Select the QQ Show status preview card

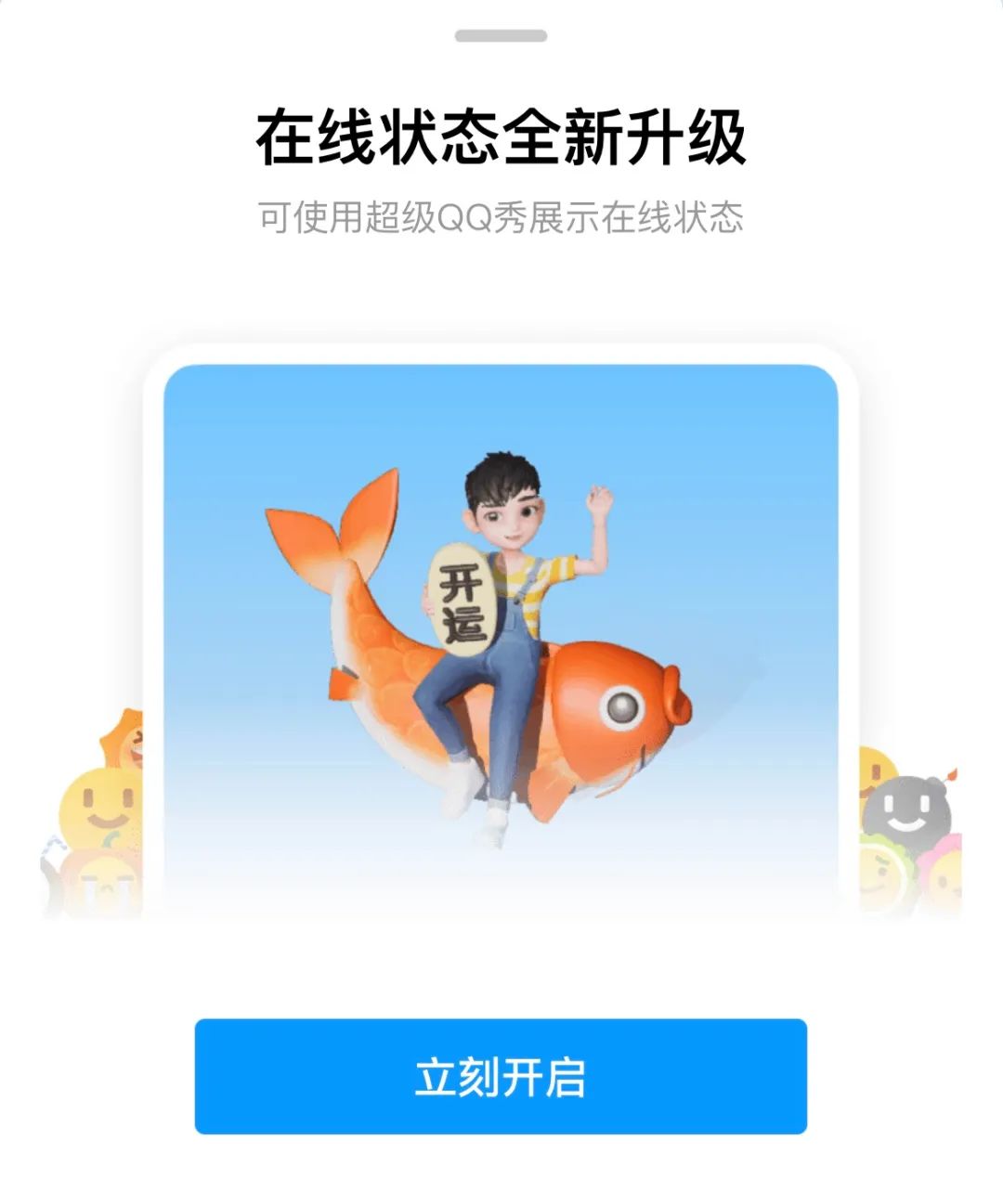(501, 631)
